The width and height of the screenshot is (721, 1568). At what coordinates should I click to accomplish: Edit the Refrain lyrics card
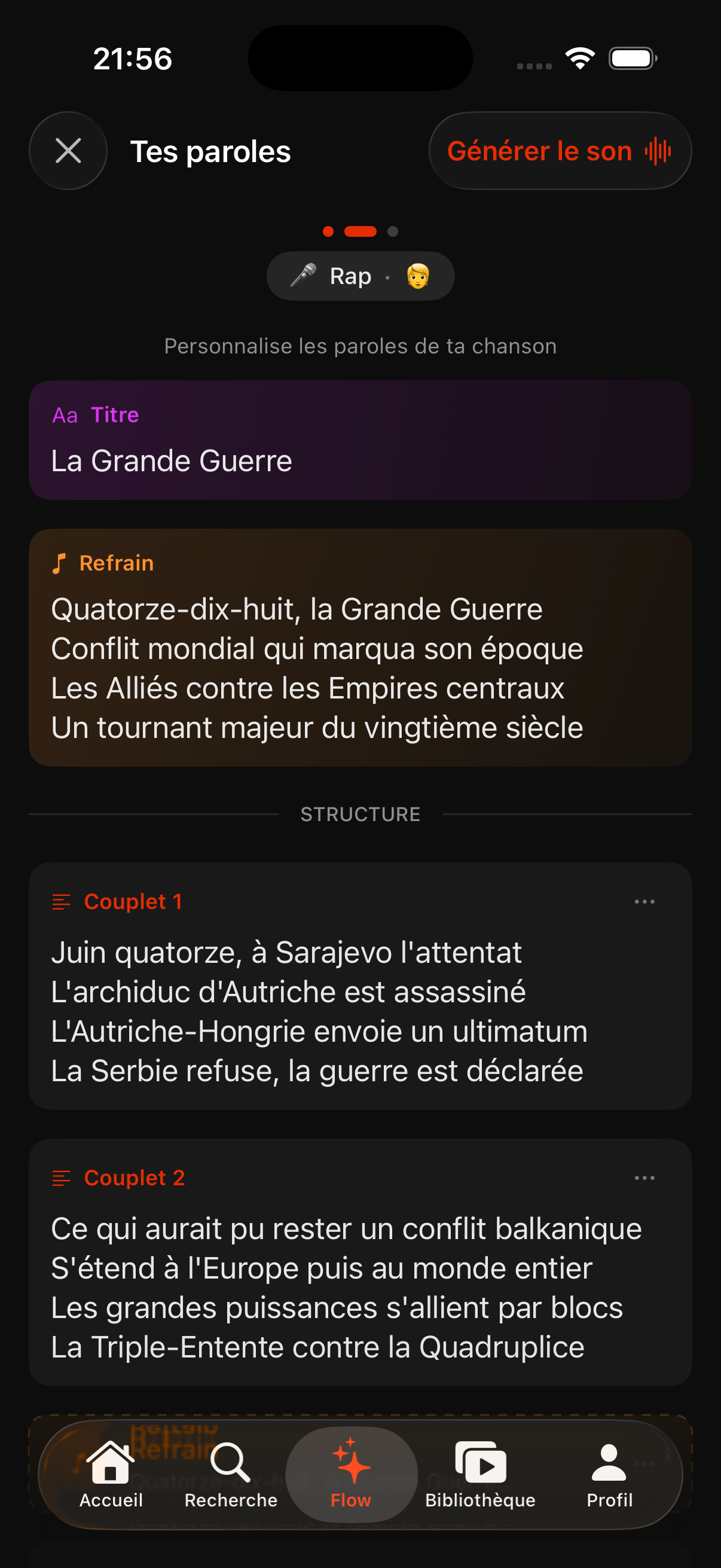point(360,669)
